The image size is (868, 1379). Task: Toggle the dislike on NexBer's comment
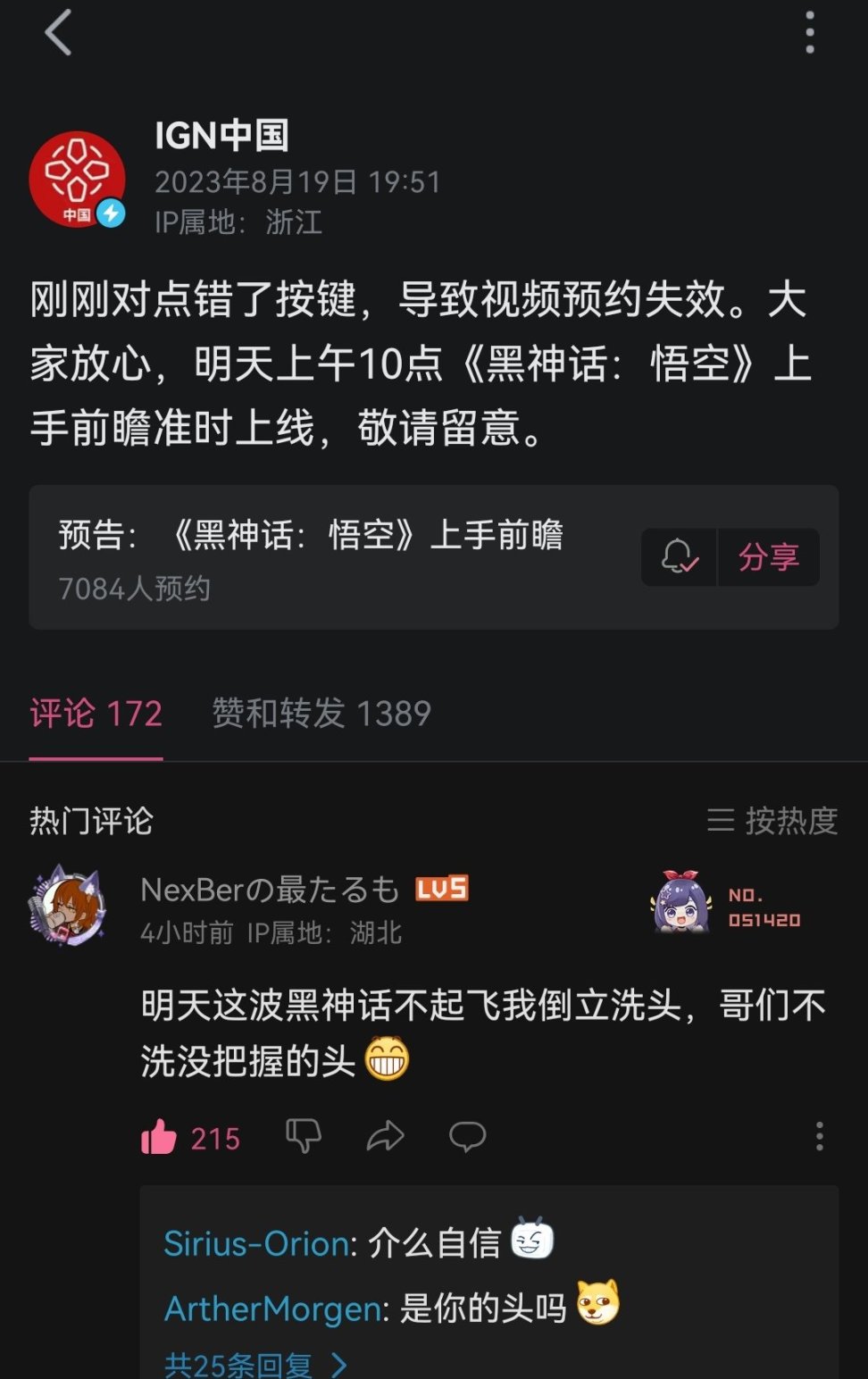304,1138
